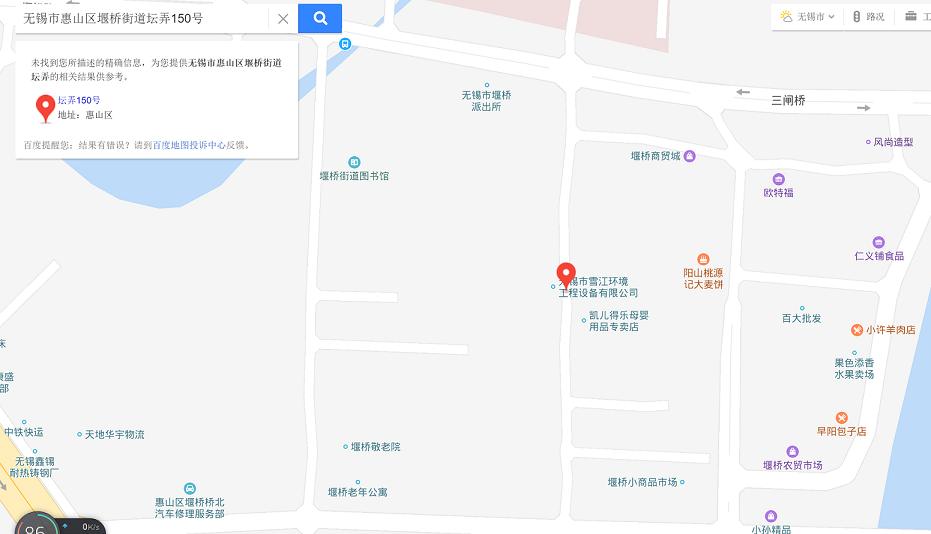Select the 早阳包子店 marker

842,418
